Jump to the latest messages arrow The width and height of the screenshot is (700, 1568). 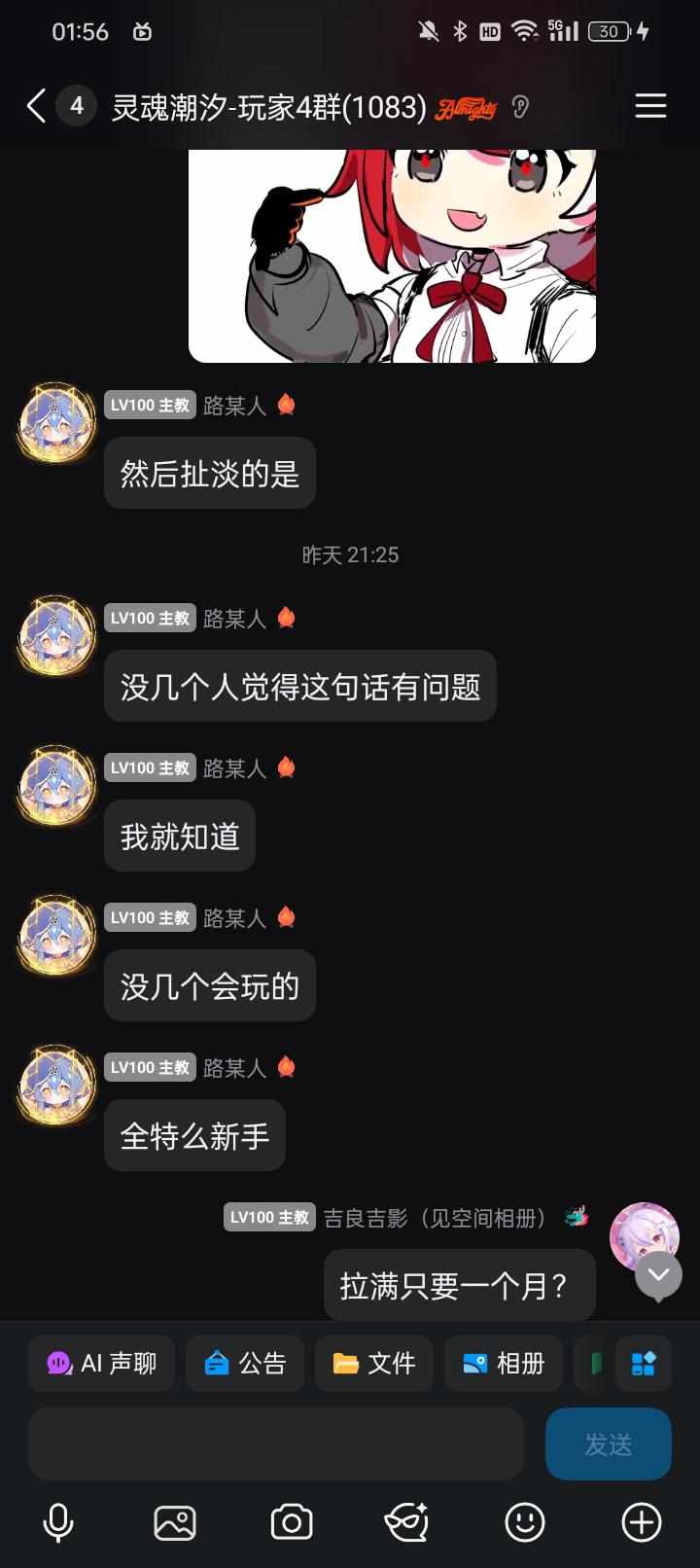[x=658, y=1275]
